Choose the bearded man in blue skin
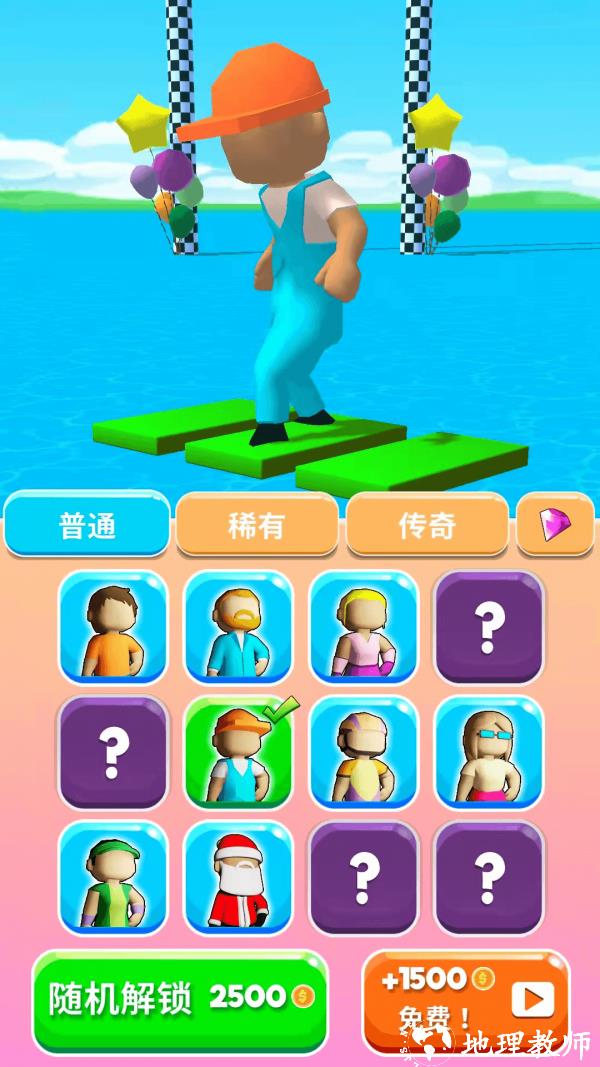The image size is (600, 1067). click(x=238, y=628)
